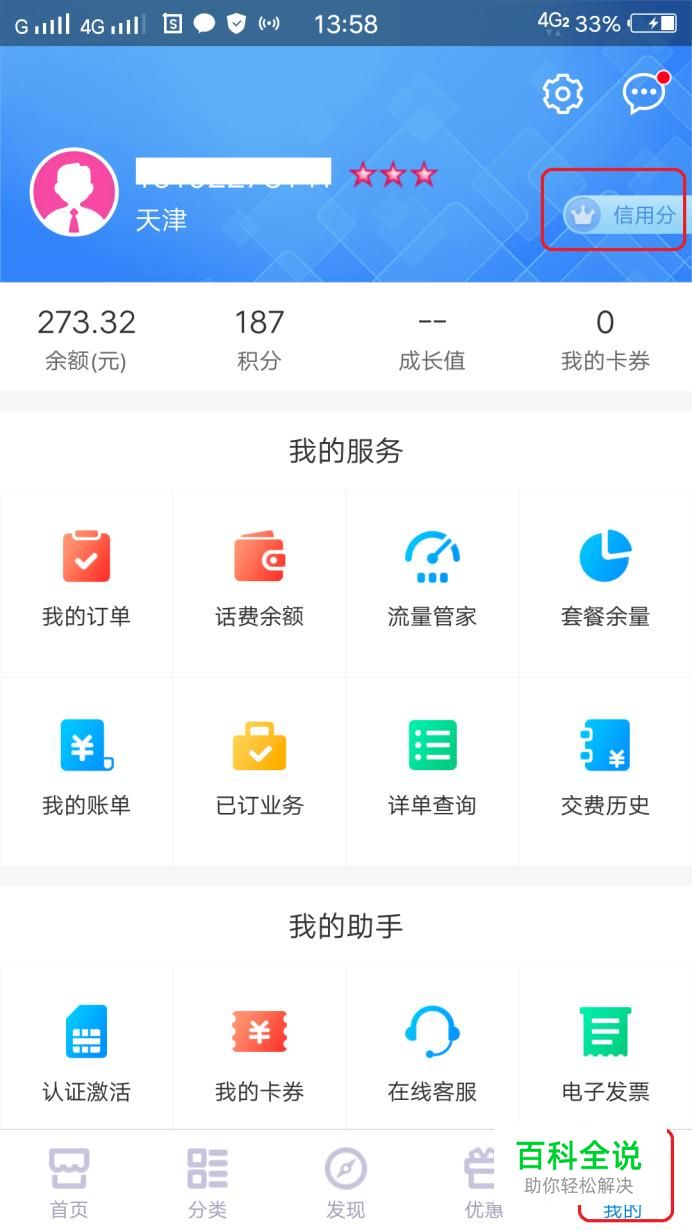Open 交费历史
Viewport: 692px width, 1230px height.
click(605, 769)
